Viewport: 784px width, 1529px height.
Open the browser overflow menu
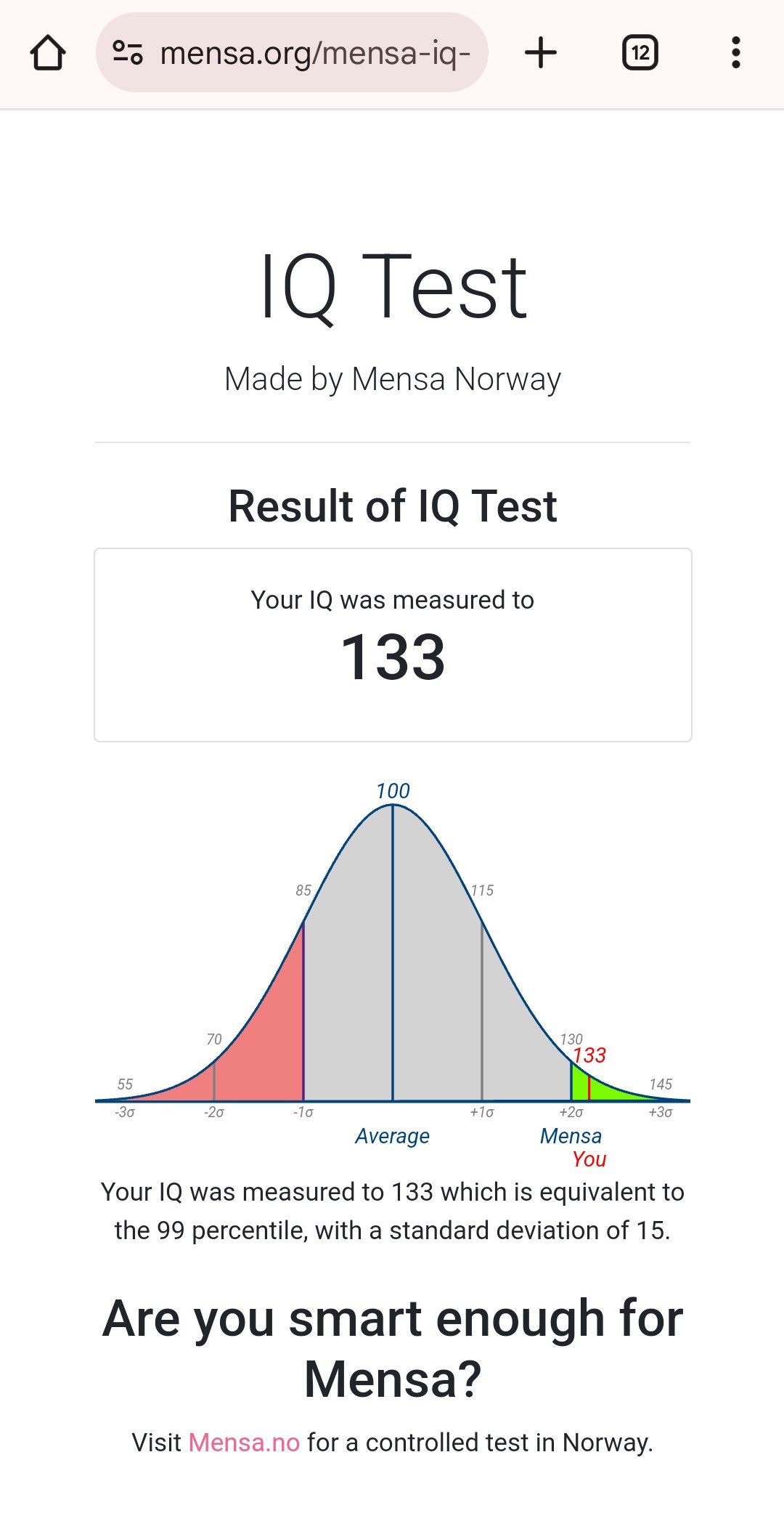tap(735, 53)
